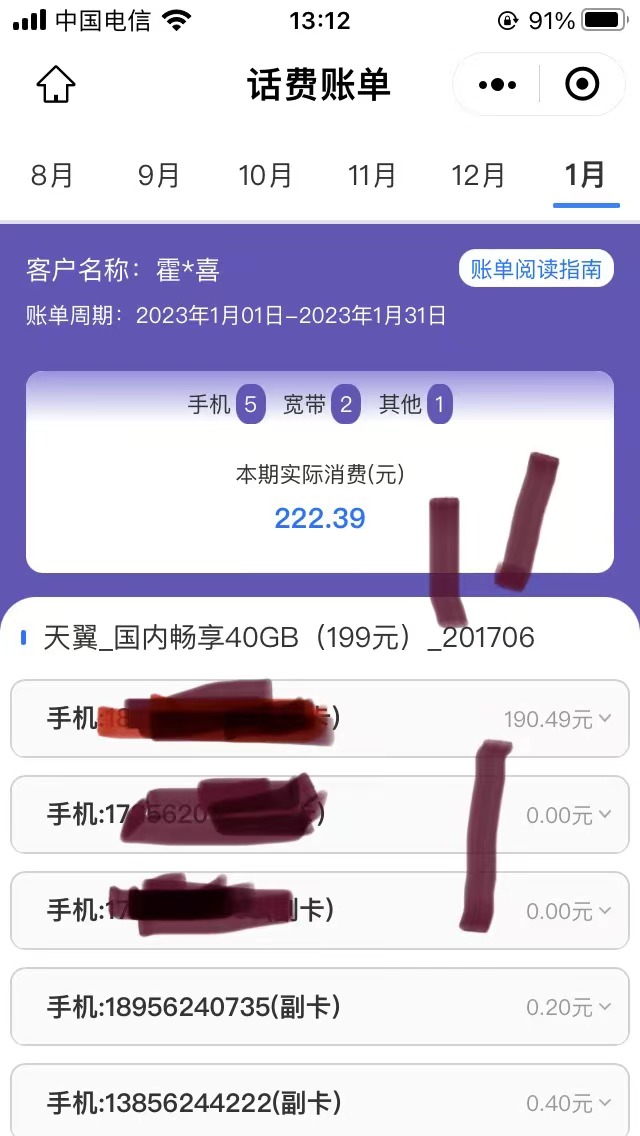This screenshot has height=1136, width=640.
Task: Show the 12月 bill
Action: click(478, 175)
